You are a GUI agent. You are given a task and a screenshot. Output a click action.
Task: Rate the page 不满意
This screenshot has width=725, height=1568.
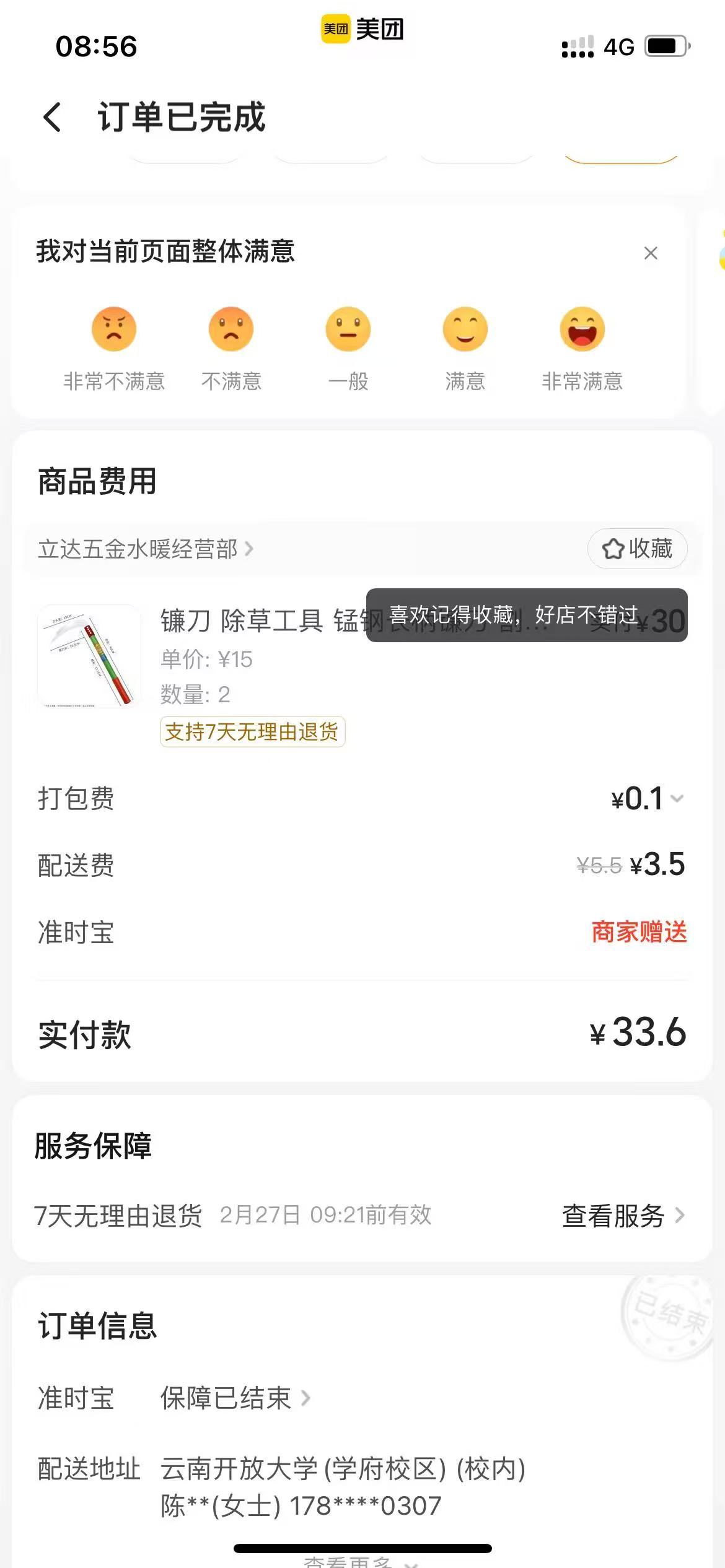231,329
